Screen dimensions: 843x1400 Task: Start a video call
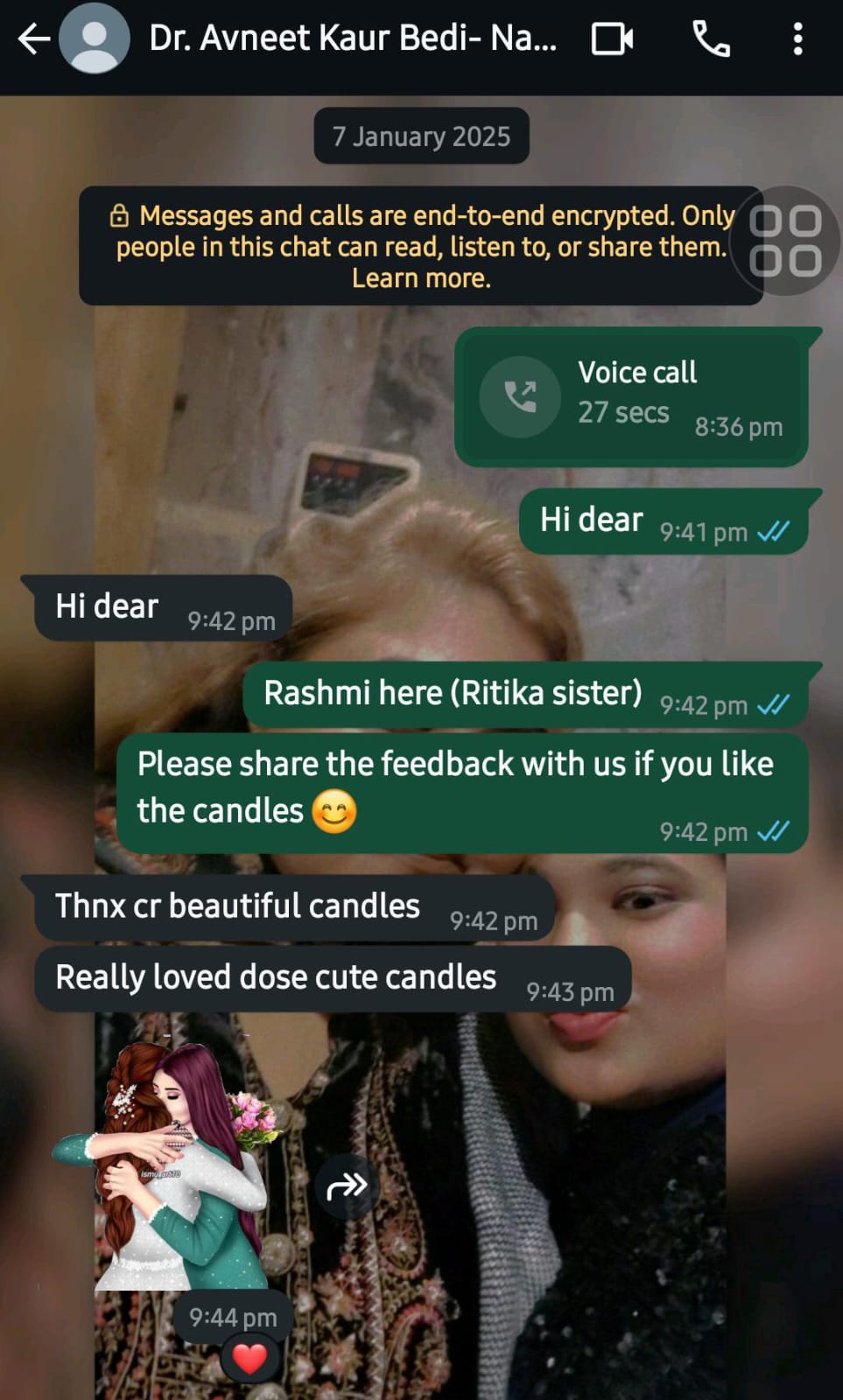(612, 39)
